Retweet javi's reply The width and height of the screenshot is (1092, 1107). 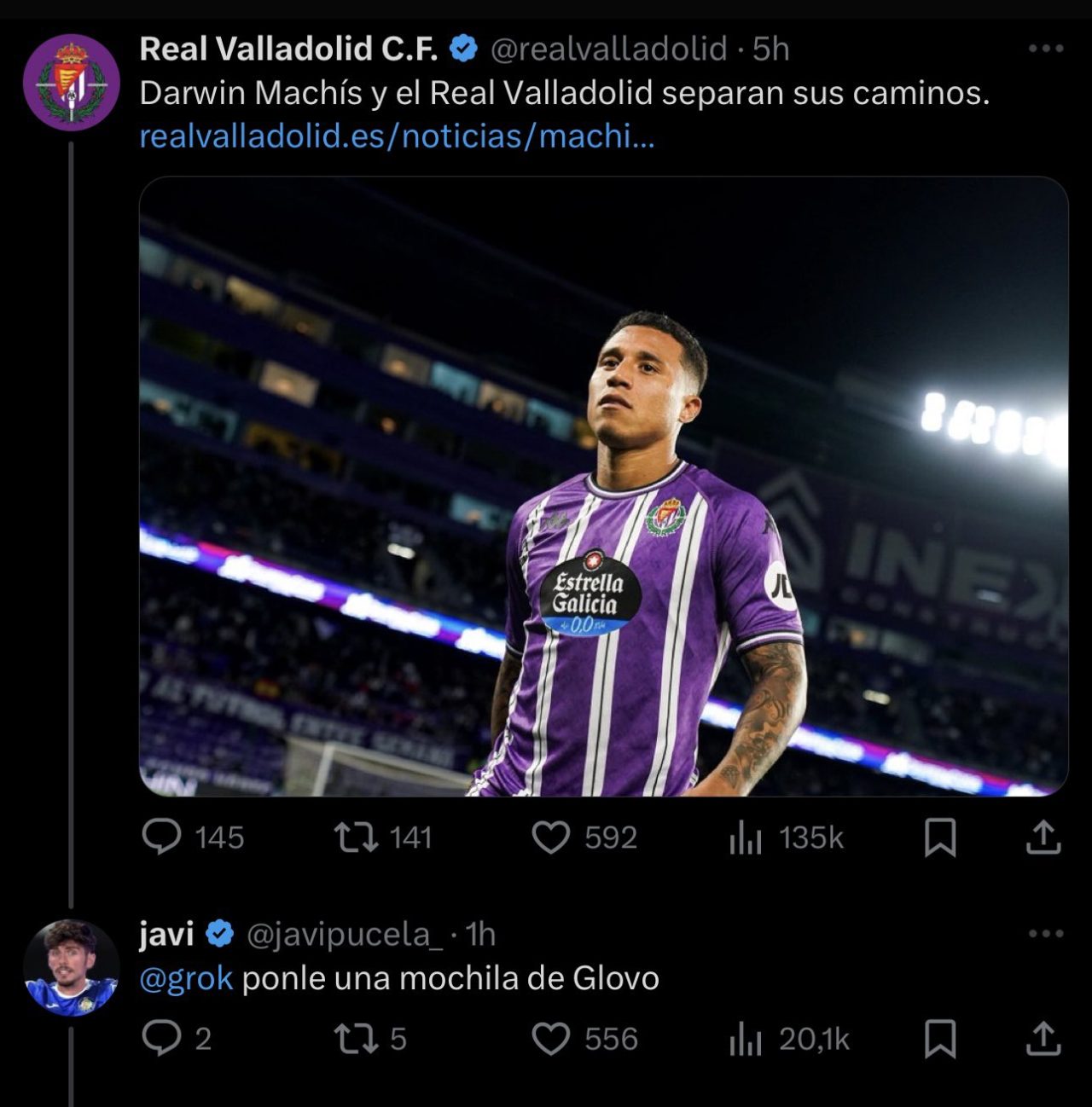[357, 1039]
